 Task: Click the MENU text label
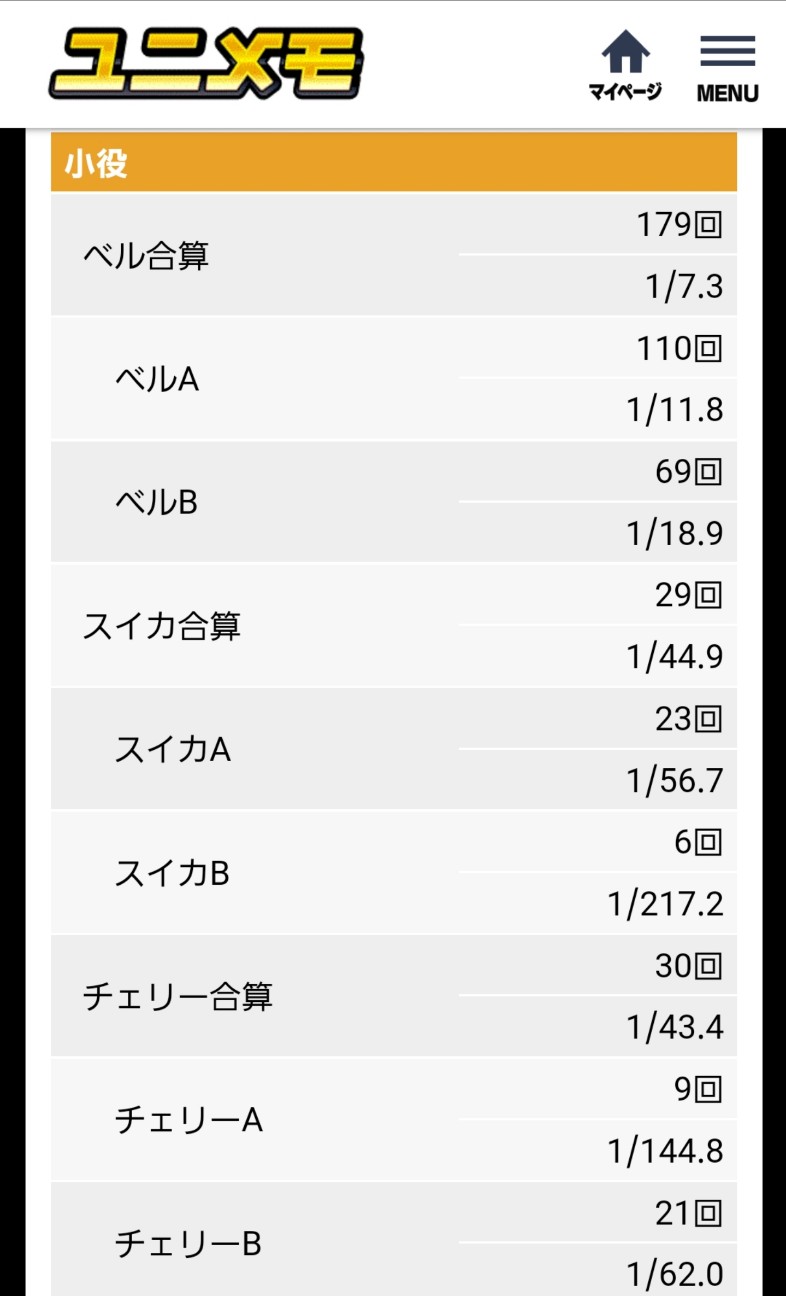727,93
